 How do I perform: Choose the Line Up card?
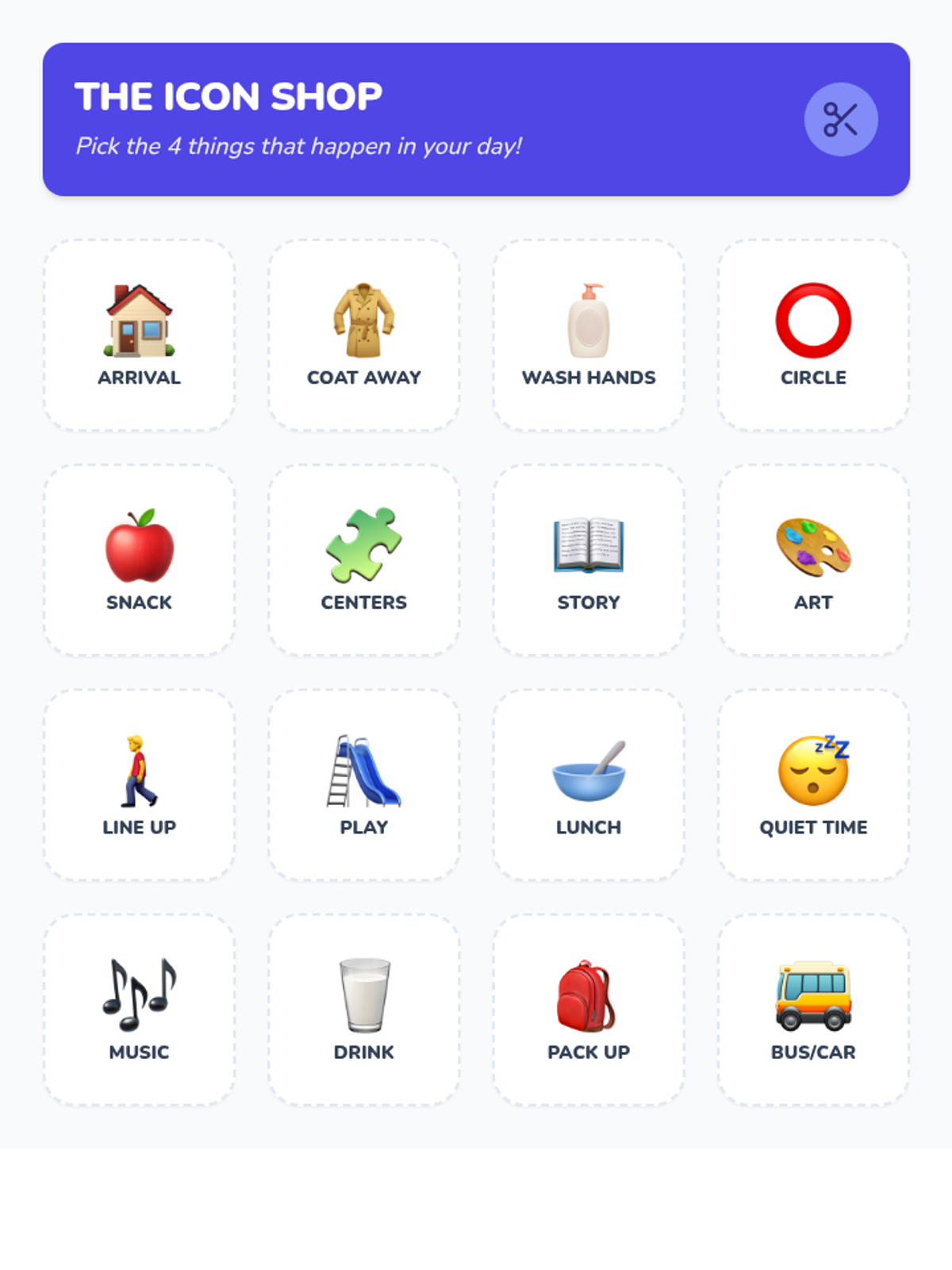point(139,785)
